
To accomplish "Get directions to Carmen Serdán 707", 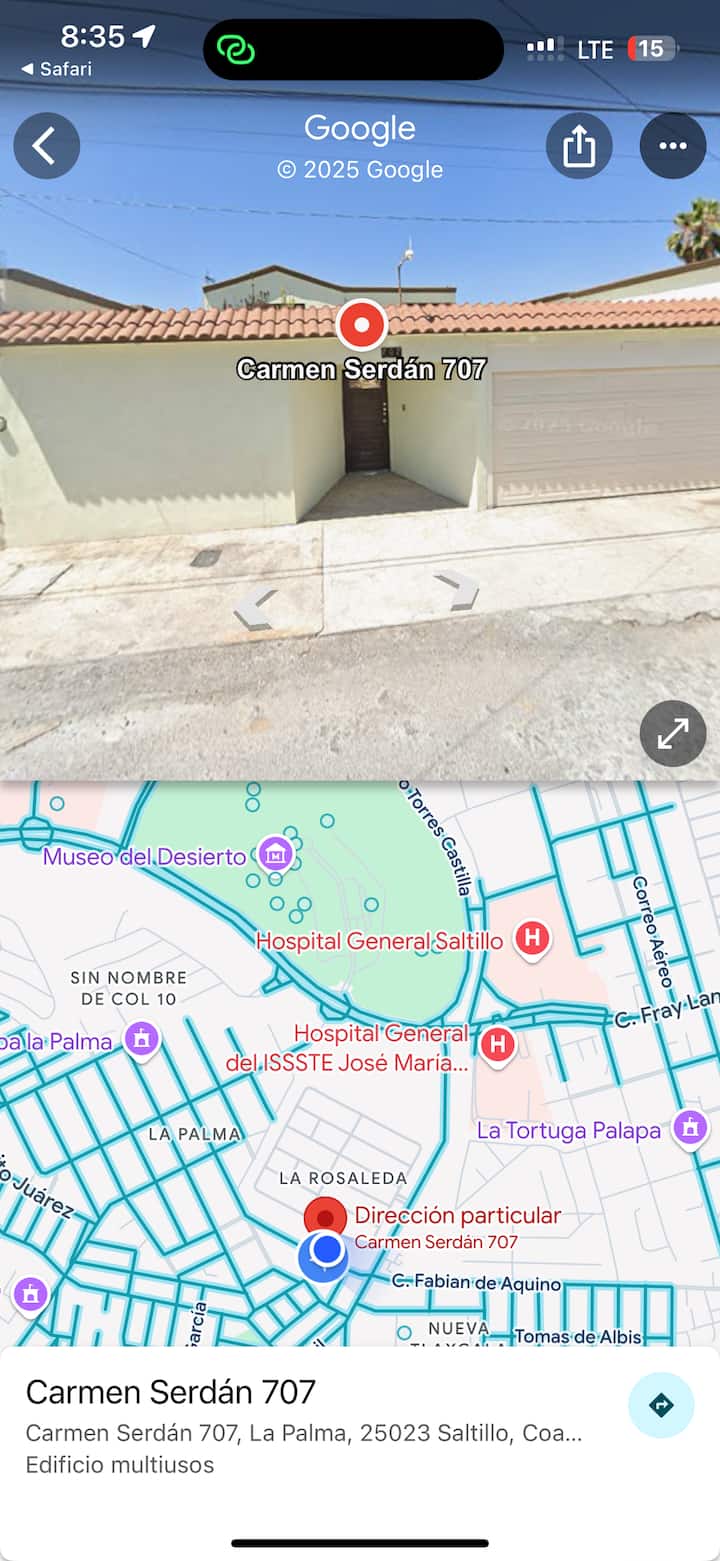I will [x=660, y=1405].
